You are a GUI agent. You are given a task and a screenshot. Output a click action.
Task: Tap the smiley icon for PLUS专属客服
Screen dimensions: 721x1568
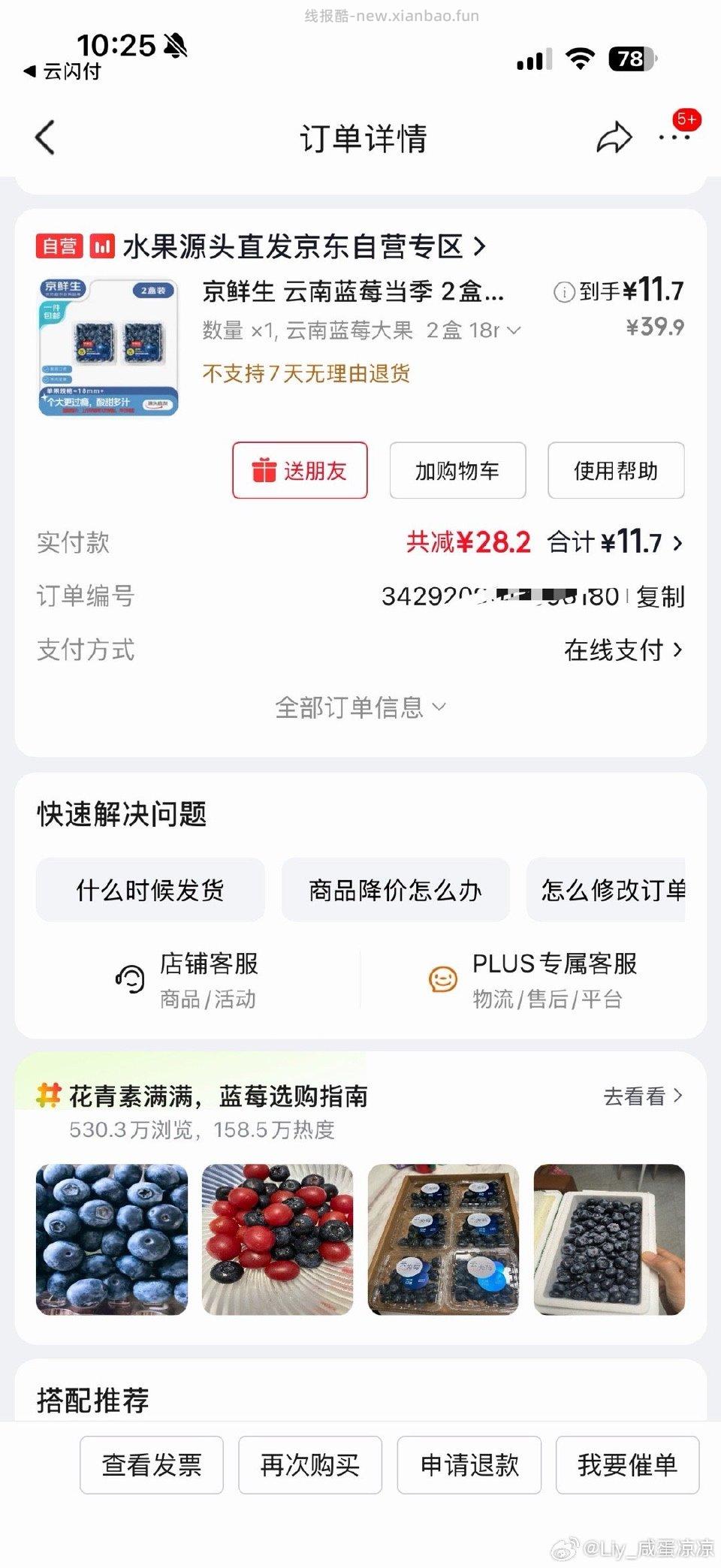[x=443, y=978]
